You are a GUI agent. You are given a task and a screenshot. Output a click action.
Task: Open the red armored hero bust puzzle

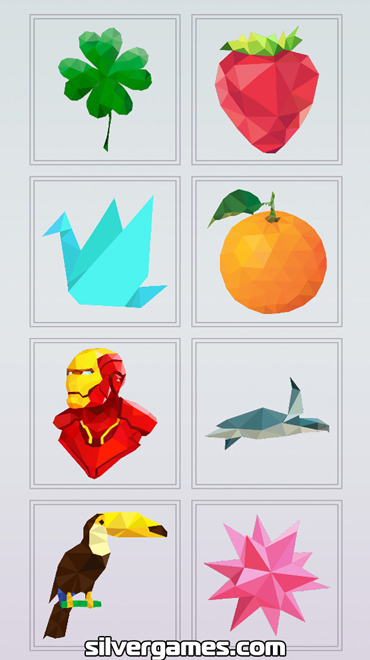pyautogui.click(x=105, y=413)
